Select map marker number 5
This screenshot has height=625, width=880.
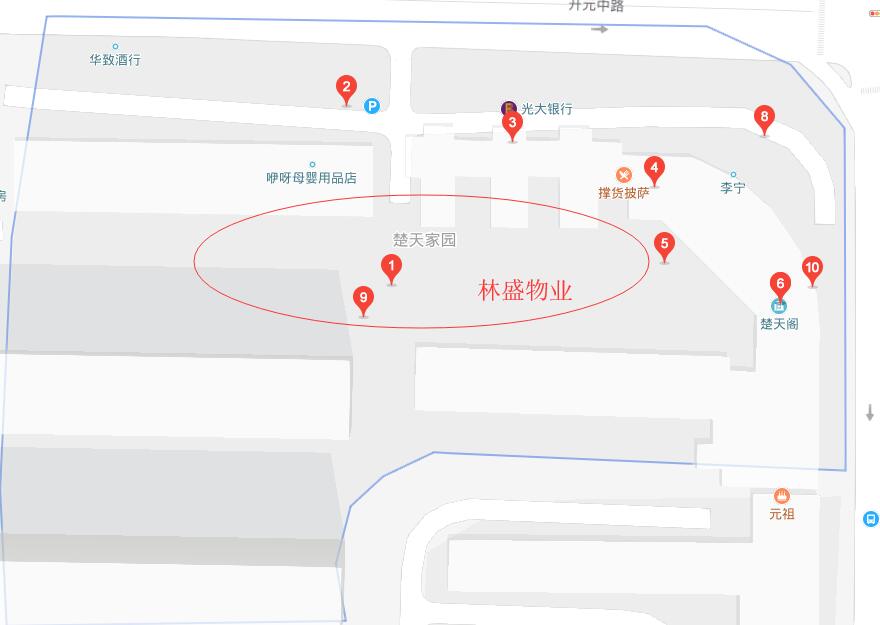[x=664, y=244]
